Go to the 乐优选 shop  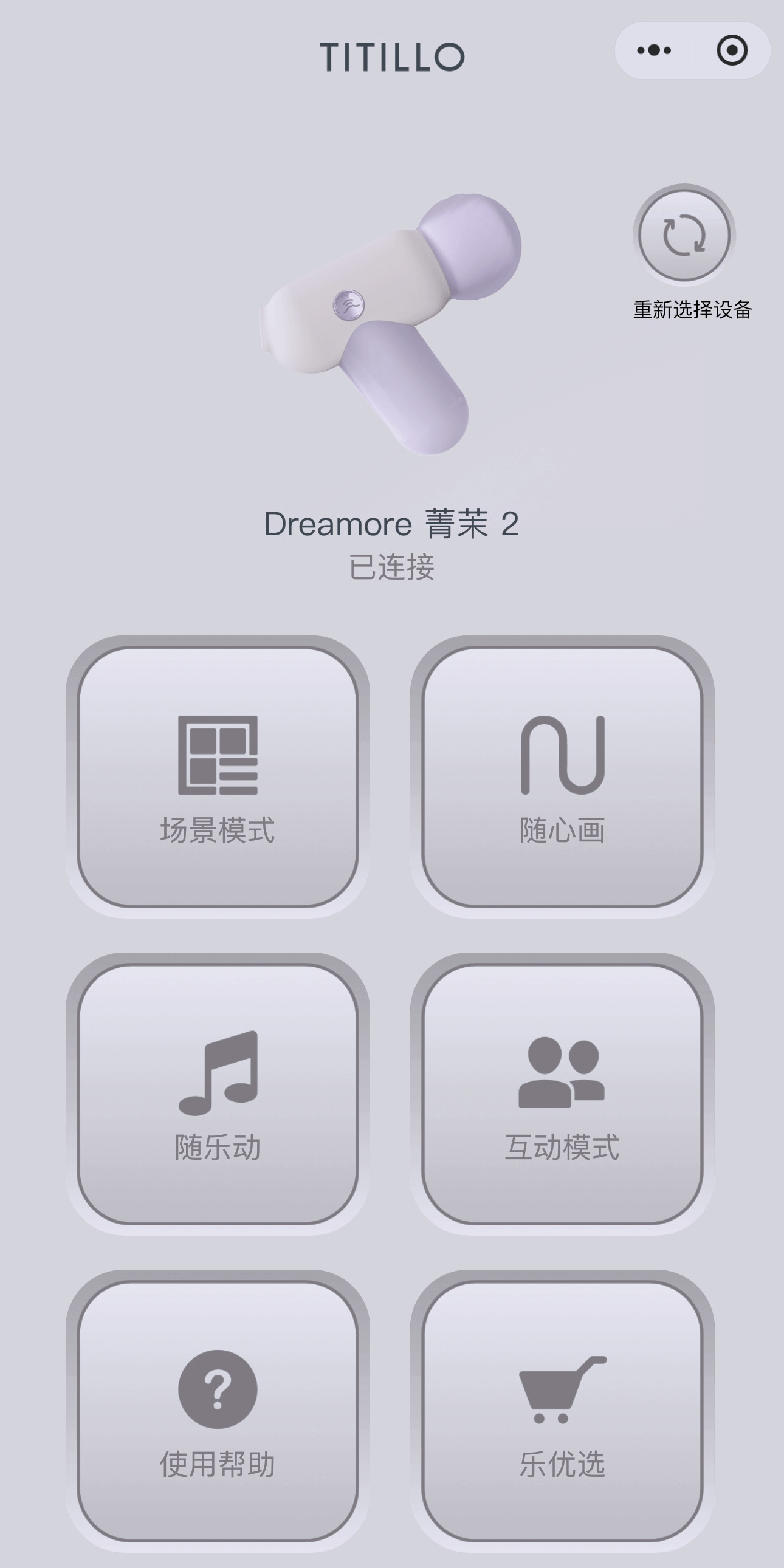coord(562,1411)
